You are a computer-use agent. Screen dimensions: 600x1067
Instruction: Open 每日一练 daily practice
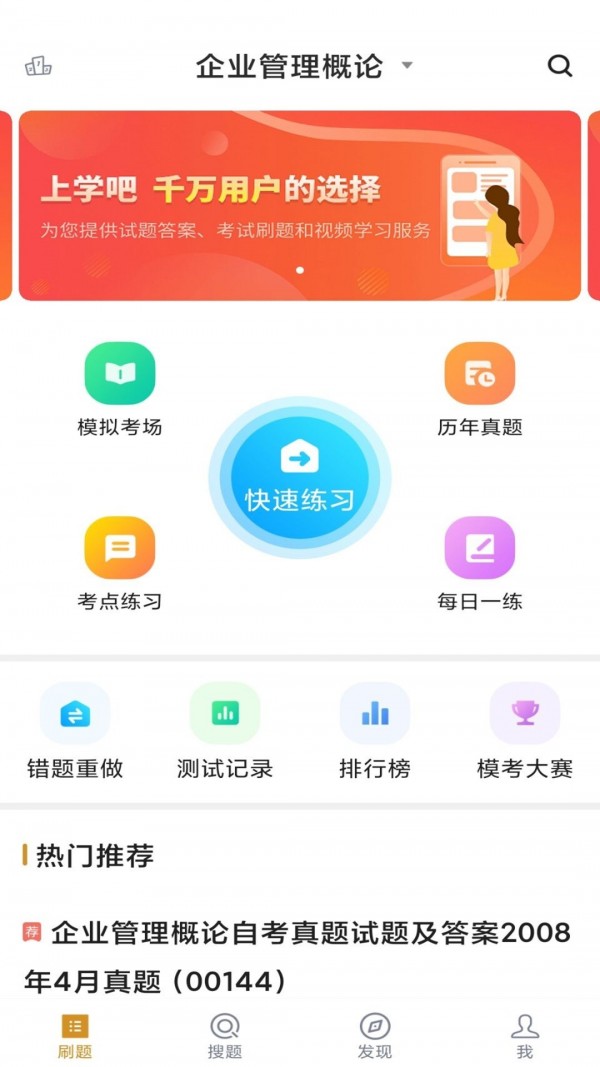[480, 548]
